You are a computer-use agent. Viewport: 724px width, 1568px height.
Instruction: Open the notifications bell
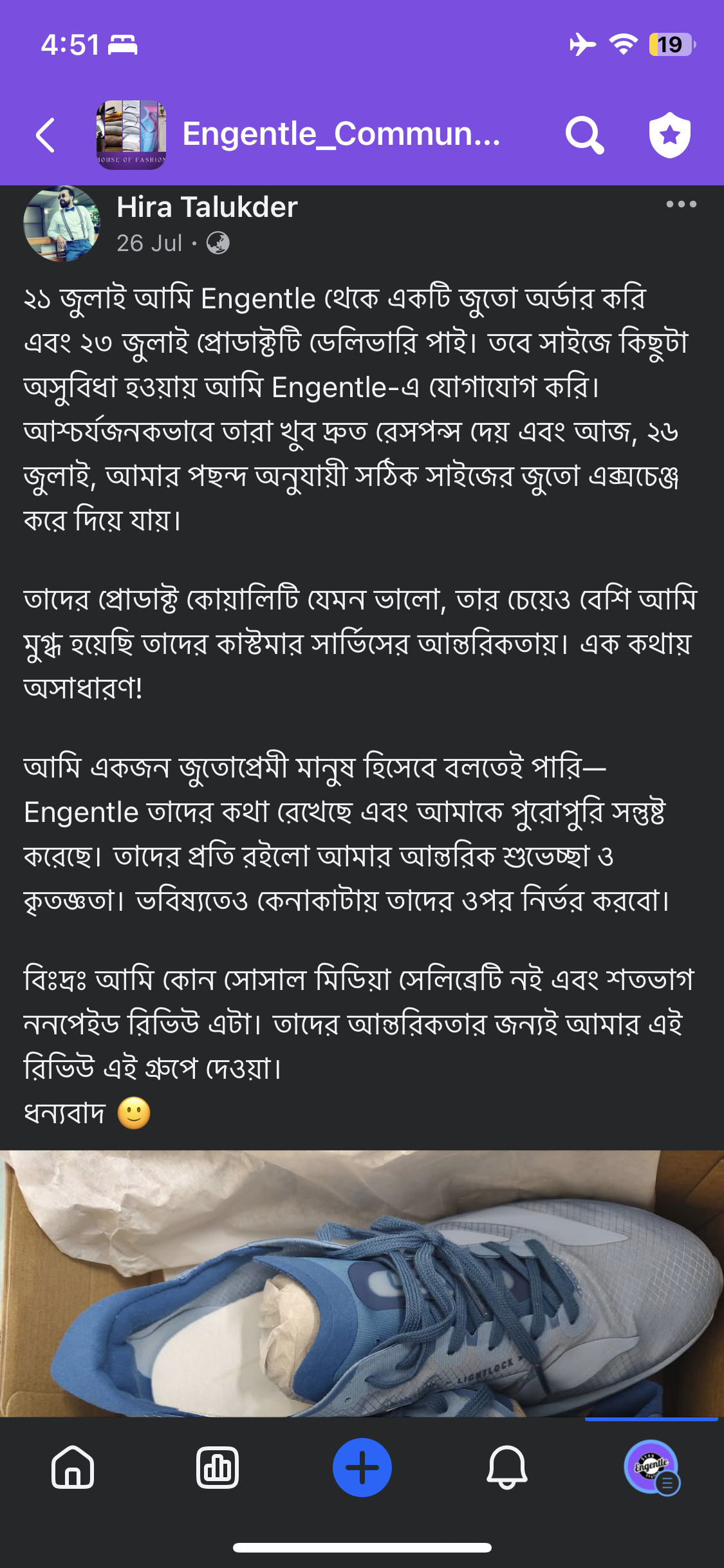coord(507,1468)
